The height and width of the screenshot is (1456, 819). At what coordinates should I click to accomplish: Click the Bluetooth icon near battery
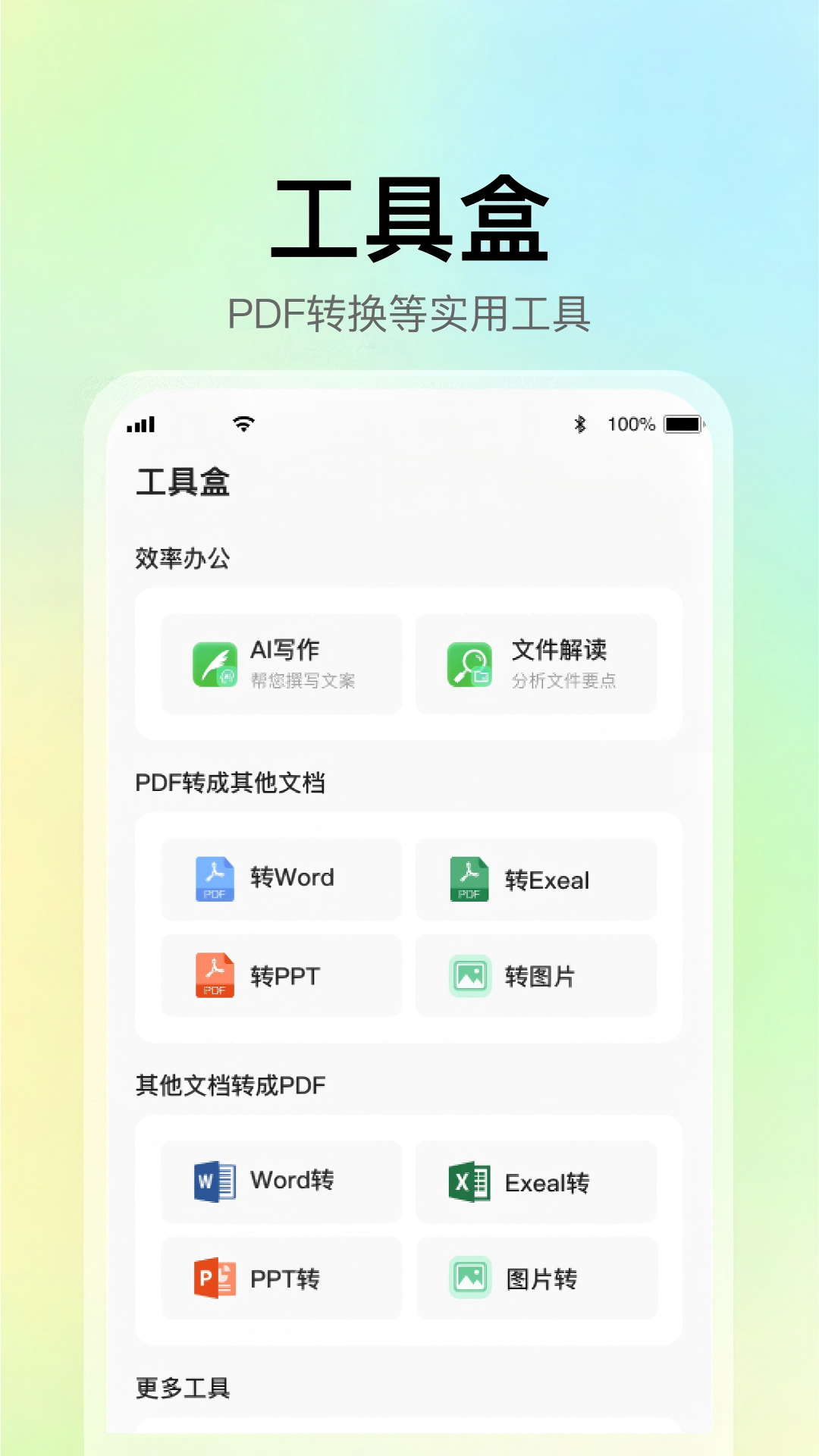[581, 424]
